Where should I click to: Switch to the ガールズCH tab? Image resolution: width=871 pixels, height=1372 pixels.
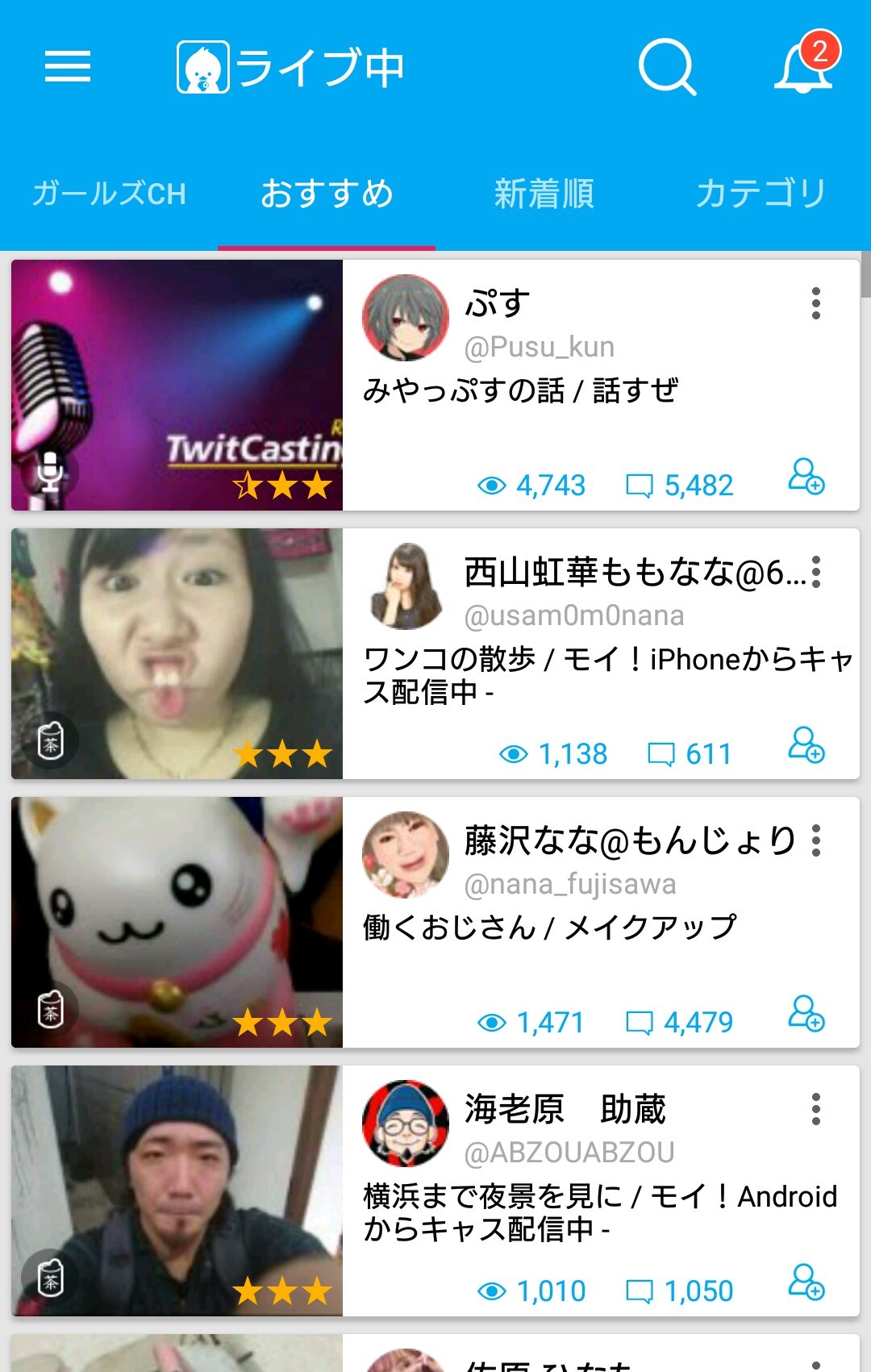tap(109, 194)
